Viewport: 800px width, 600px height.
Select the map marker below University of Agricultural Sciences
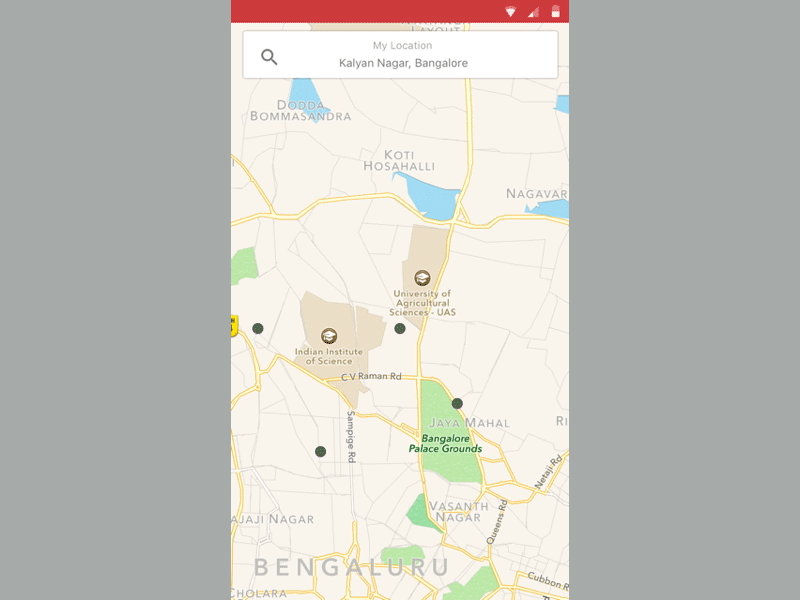[x=400, y=328]
